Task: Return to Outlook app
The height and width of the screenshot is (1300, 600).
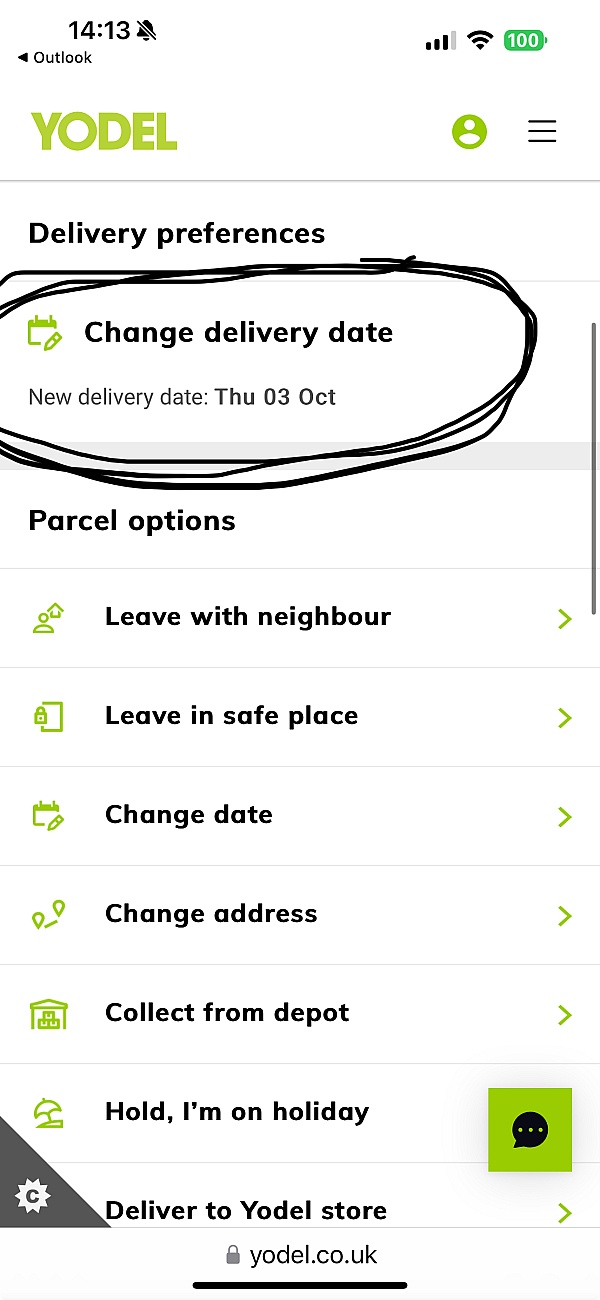Action: 55,58
